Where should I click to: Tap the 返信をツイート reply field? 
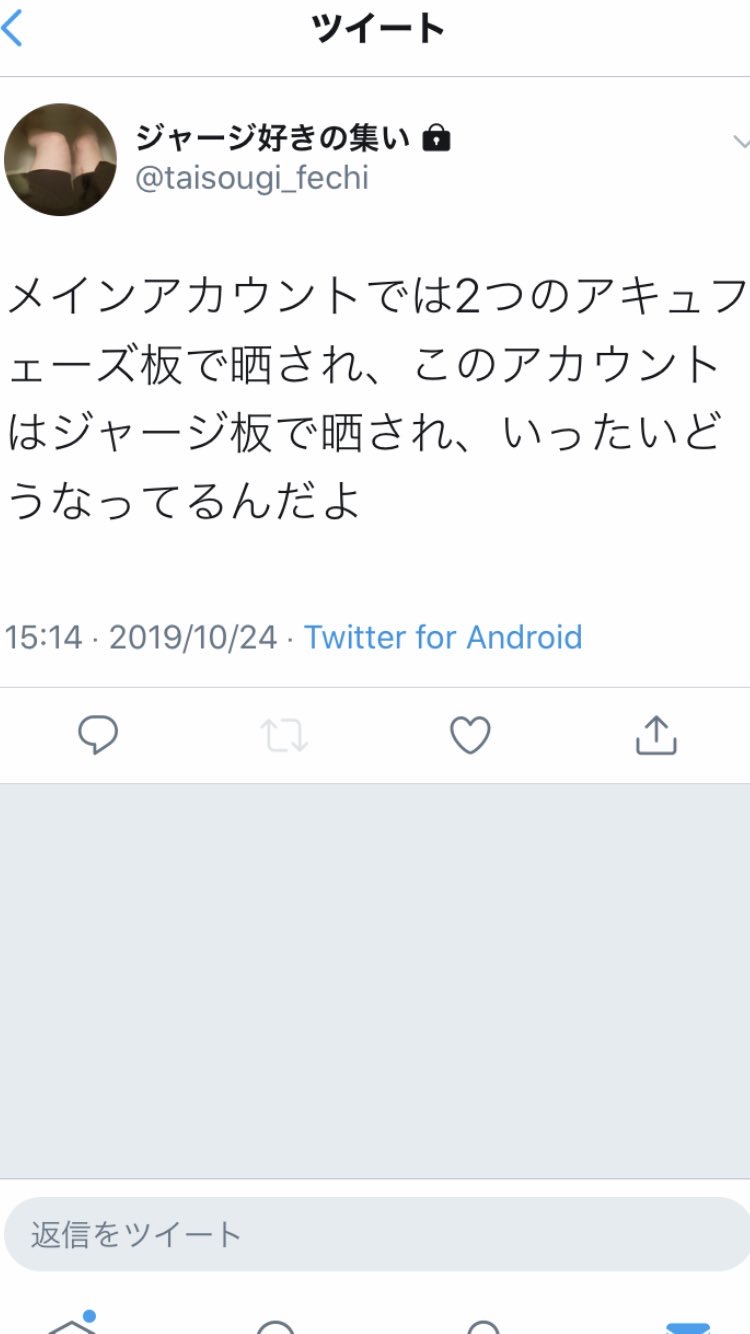pyautogui.click(x=375, y=1234)
